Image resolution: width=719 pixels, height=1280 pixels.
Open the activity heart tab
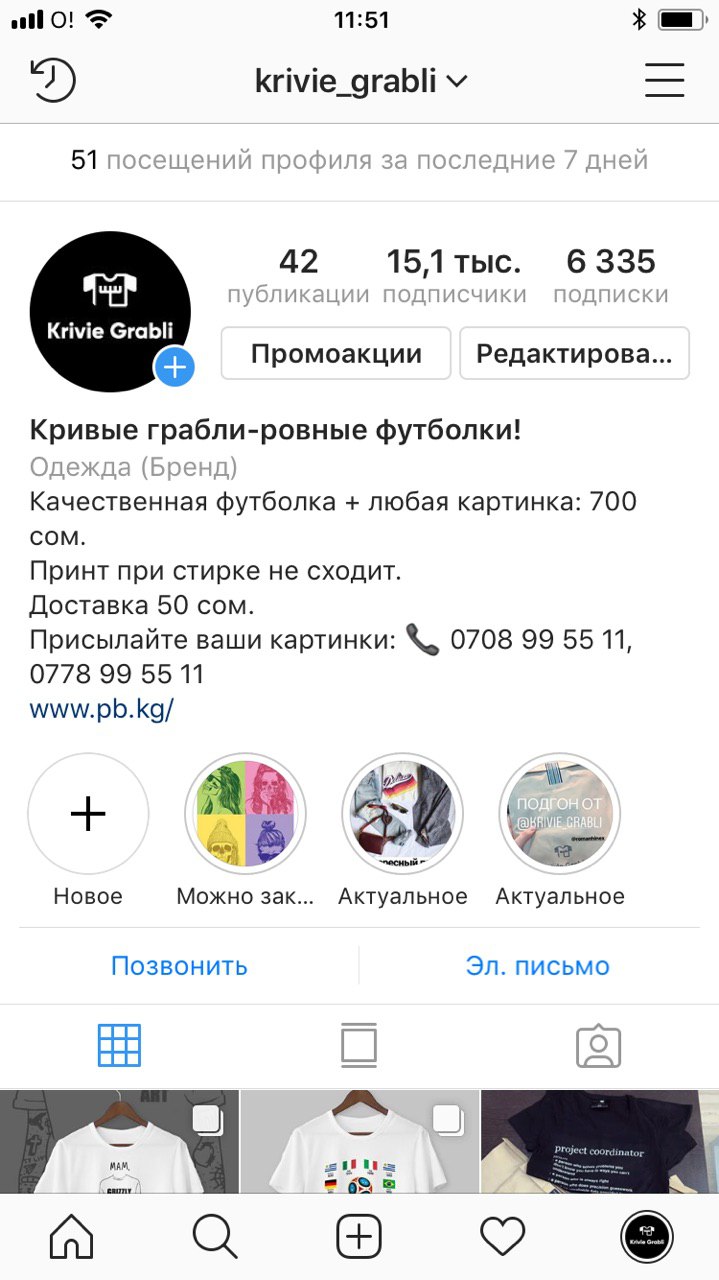click(x=502, y=1238)
